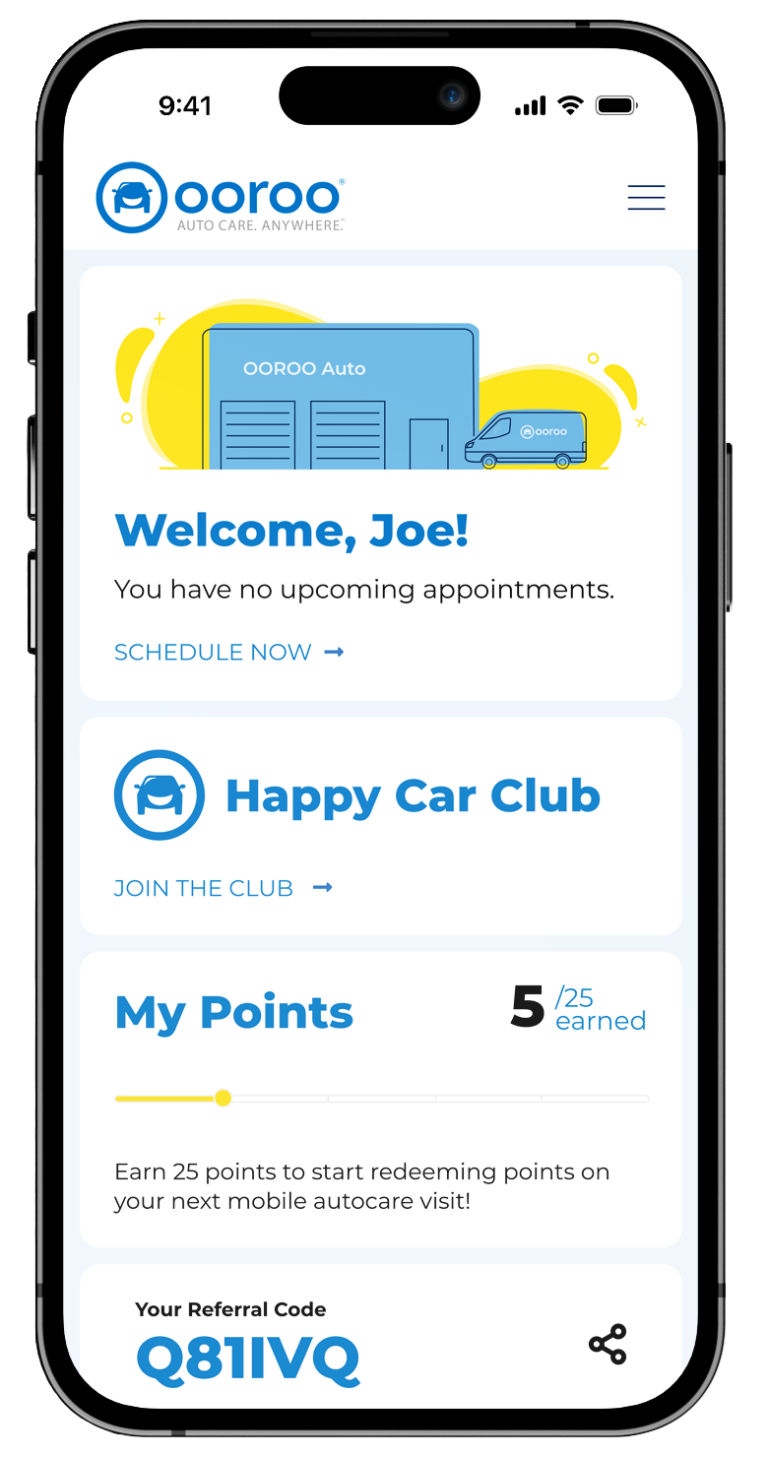The image size is (768, 1457).
Task: Tap the OOROO car logo in the header
Action: tap(130, 196)
